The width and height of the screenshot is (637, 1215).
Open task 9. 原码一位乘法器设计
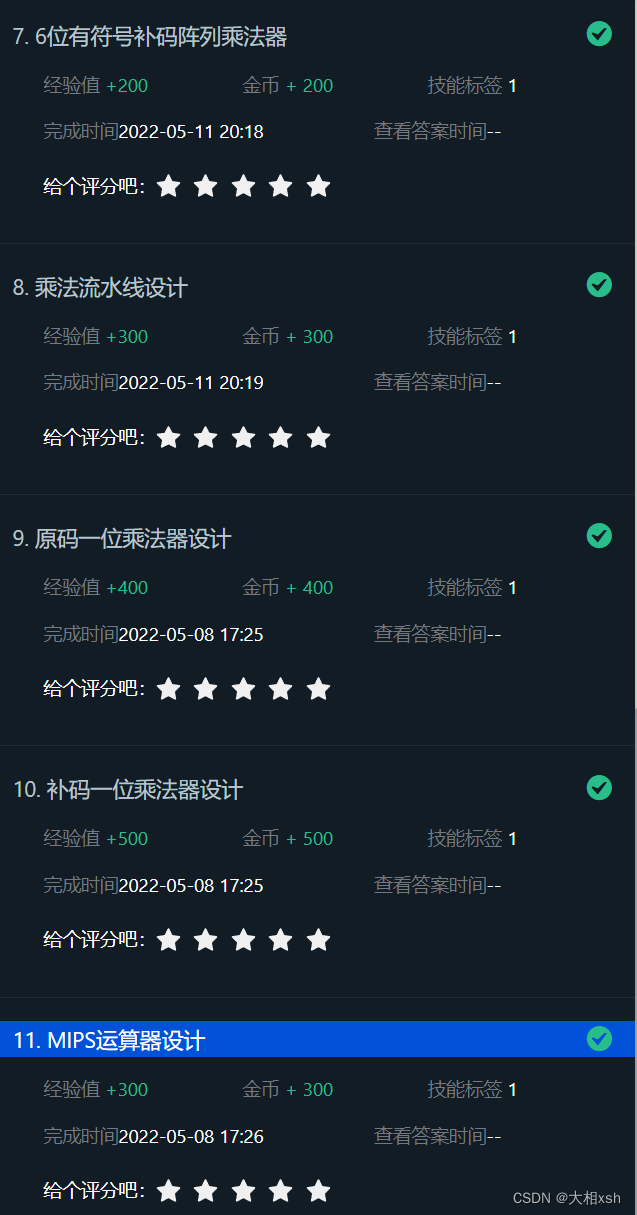click(x=122, y=539)
